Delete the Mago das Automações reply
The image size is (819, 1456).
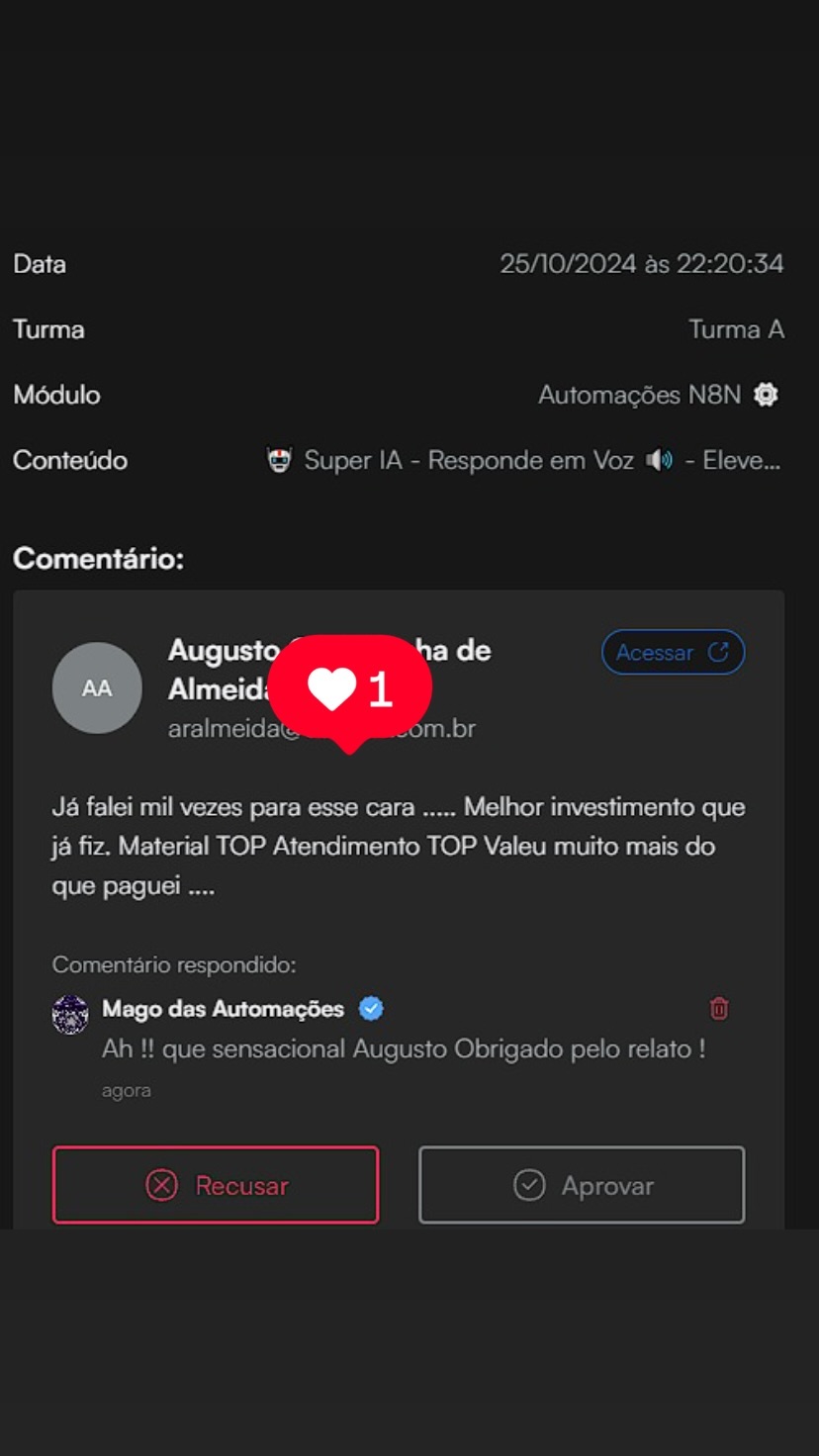719,1009
